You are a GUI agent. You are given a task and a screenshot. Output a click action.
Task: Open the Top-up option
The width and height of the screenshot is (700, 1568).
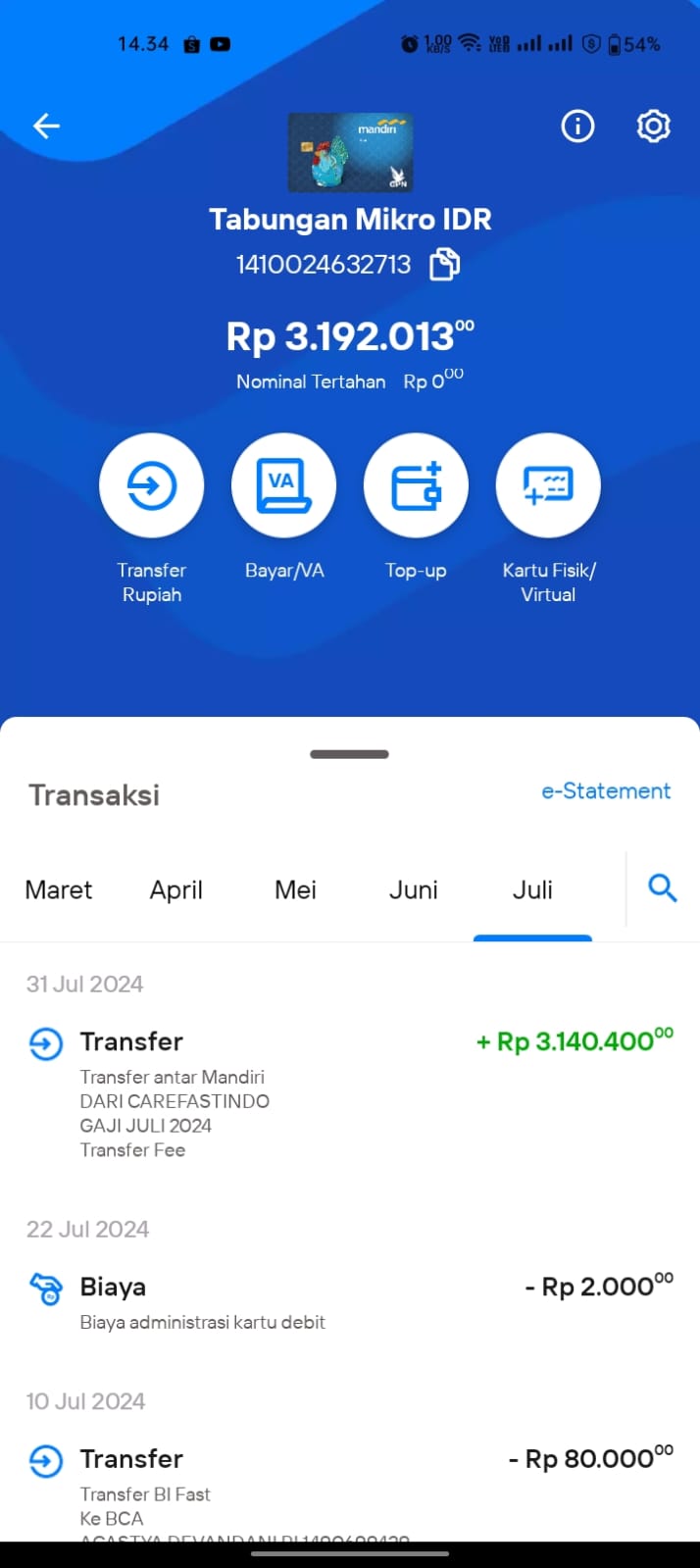pos(416,508)
